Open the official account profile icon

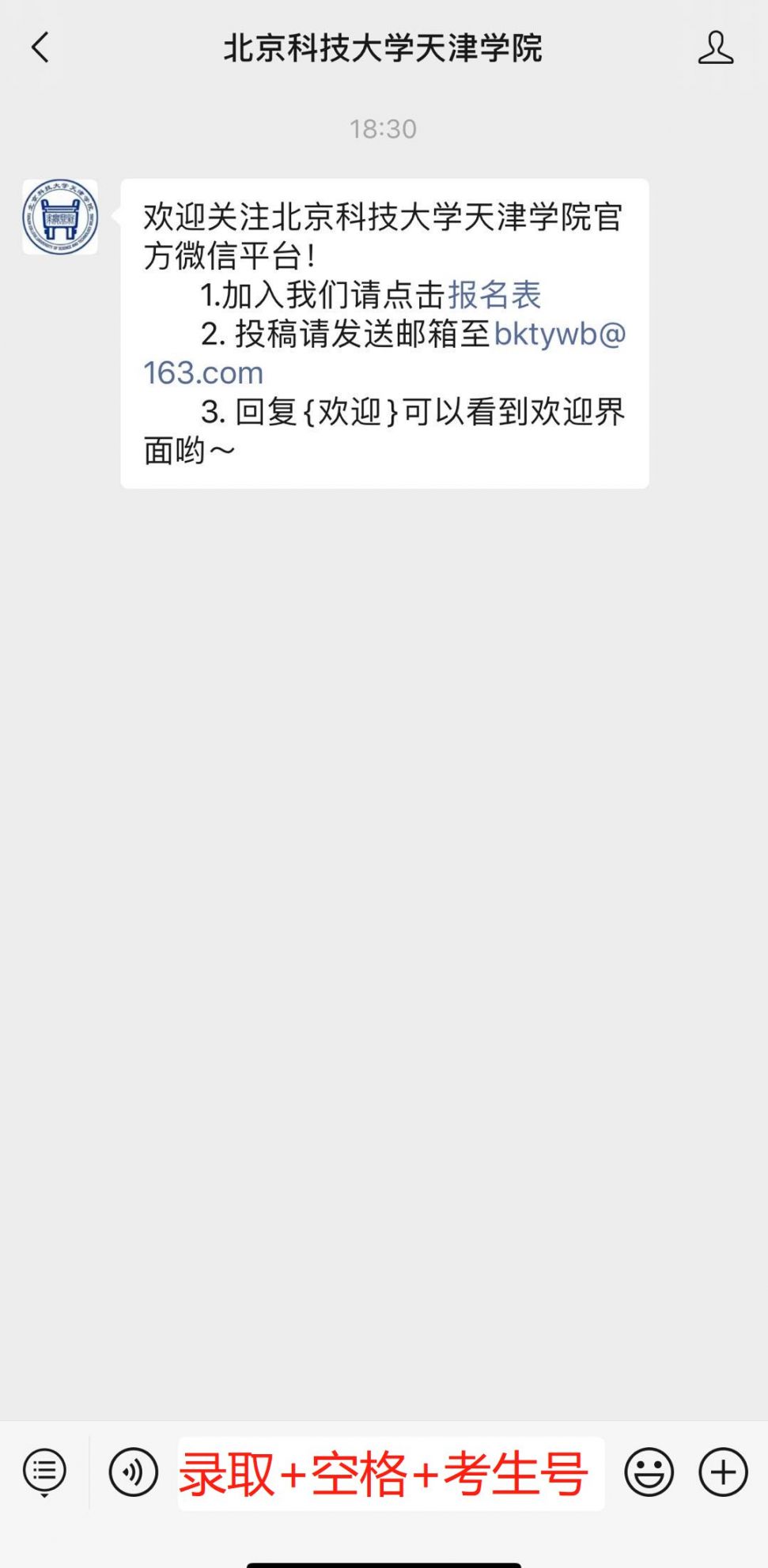pos(715,48)
